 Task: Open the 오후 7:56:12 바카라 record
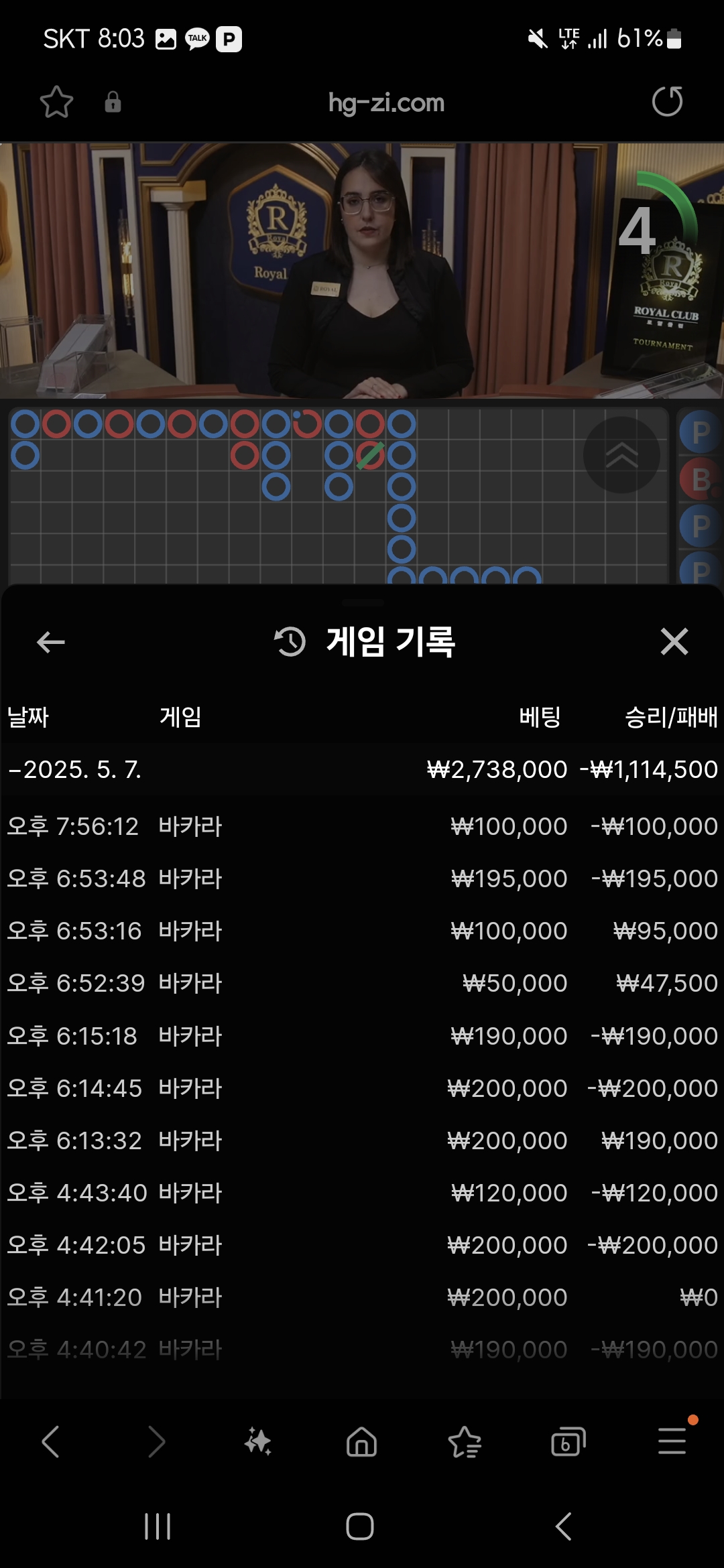[x=362, y=826]
